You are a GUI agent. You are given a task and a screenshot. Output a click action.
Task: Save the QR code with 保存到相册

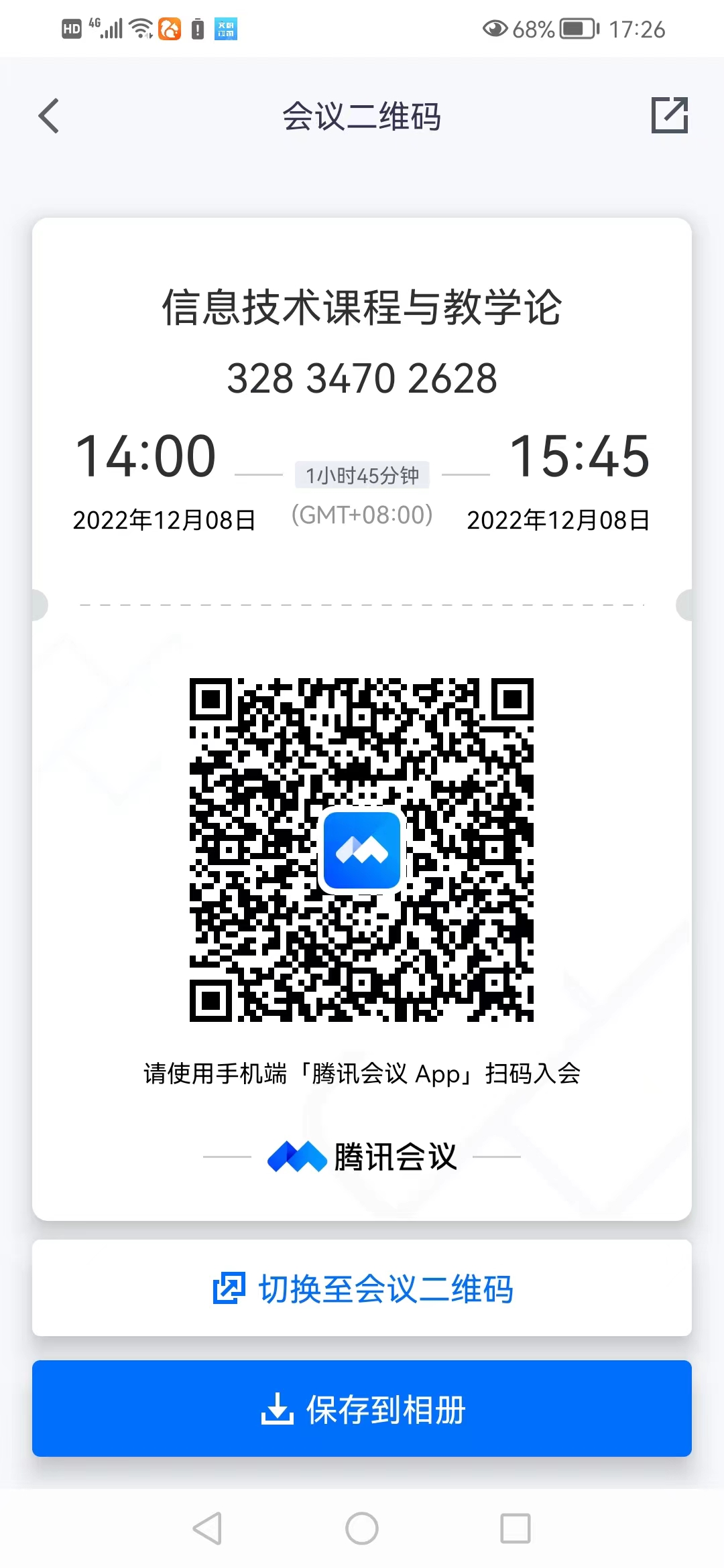362,1409
